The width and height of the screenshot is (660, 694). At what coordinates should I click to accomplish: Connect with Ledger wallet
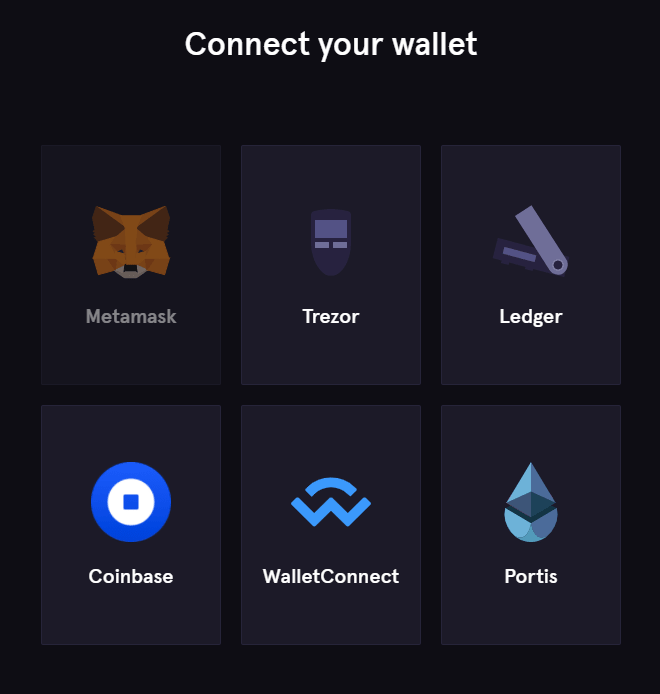click(531, 265)
